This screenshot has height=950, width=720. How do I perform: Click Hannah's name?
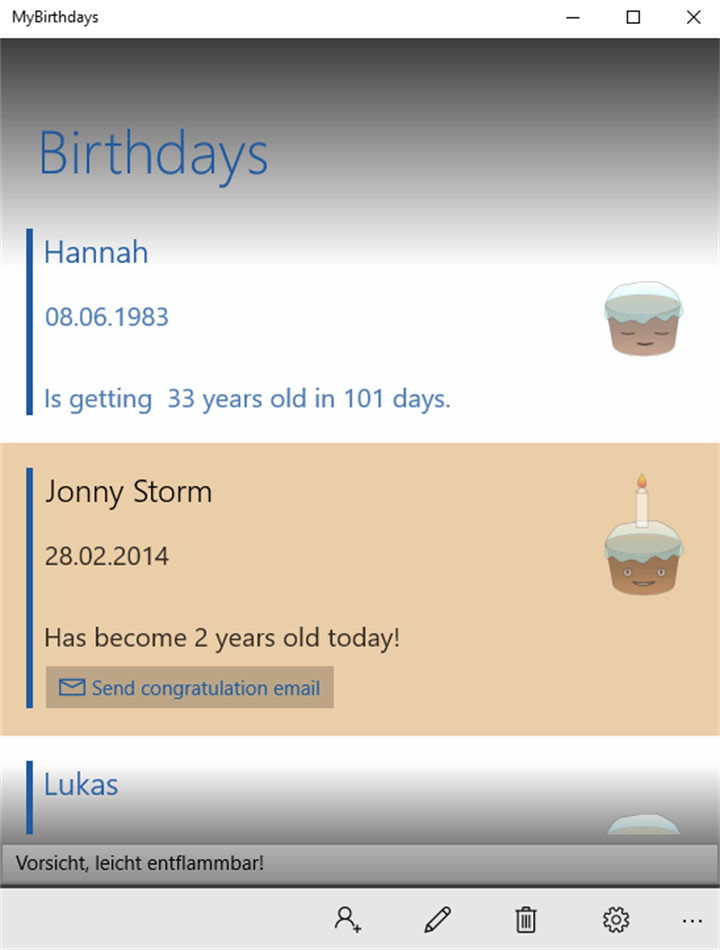[x=95, y=253]
